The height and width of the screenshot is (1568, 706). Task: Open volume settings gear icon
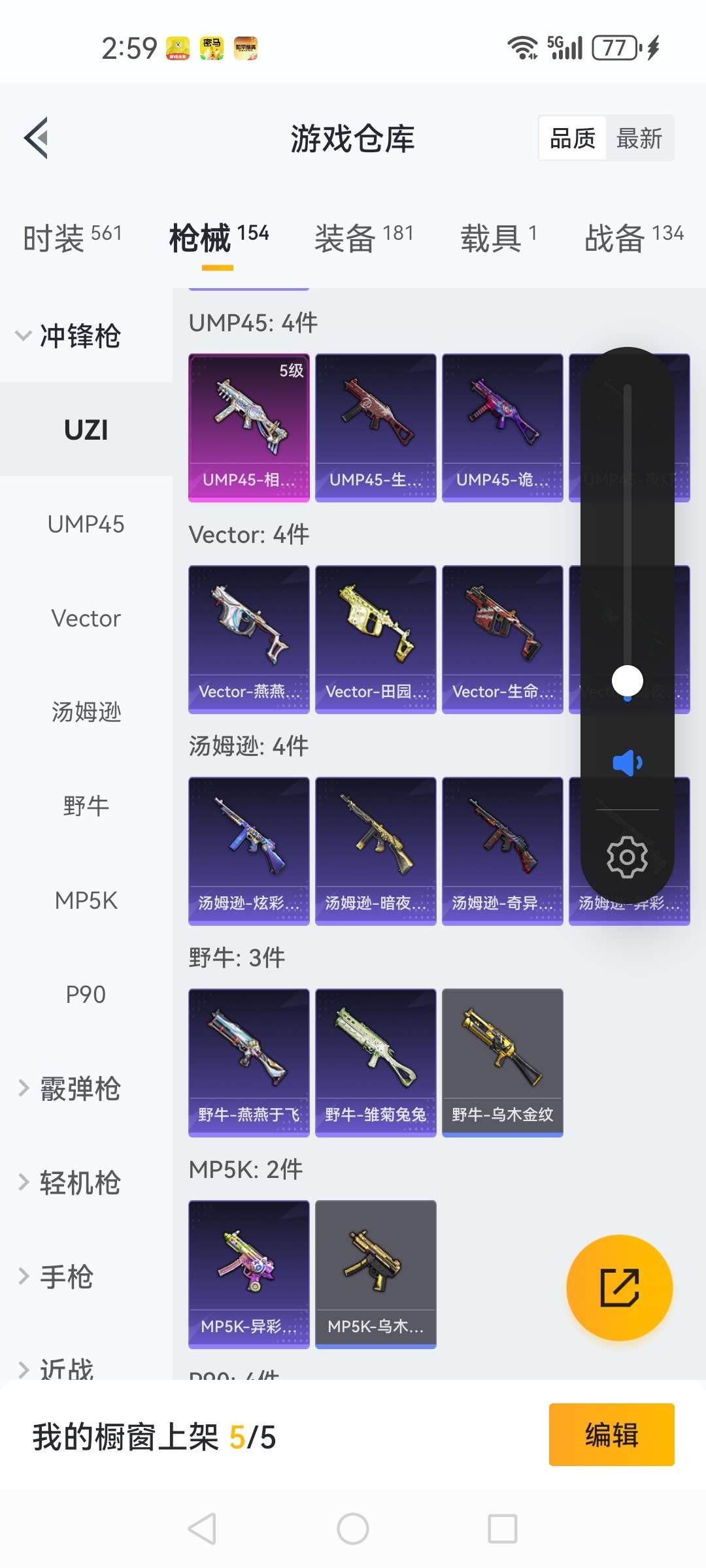(x=627, y=857)
